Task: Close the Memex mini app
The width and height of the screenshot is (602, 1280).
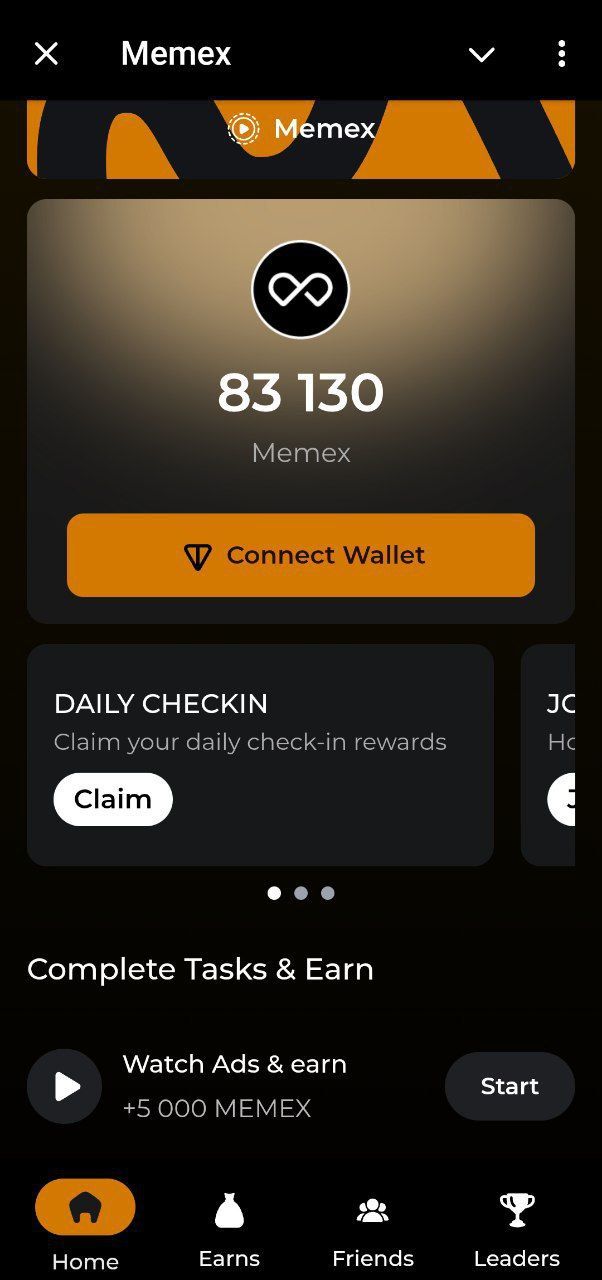Action: tap(46, 54)
